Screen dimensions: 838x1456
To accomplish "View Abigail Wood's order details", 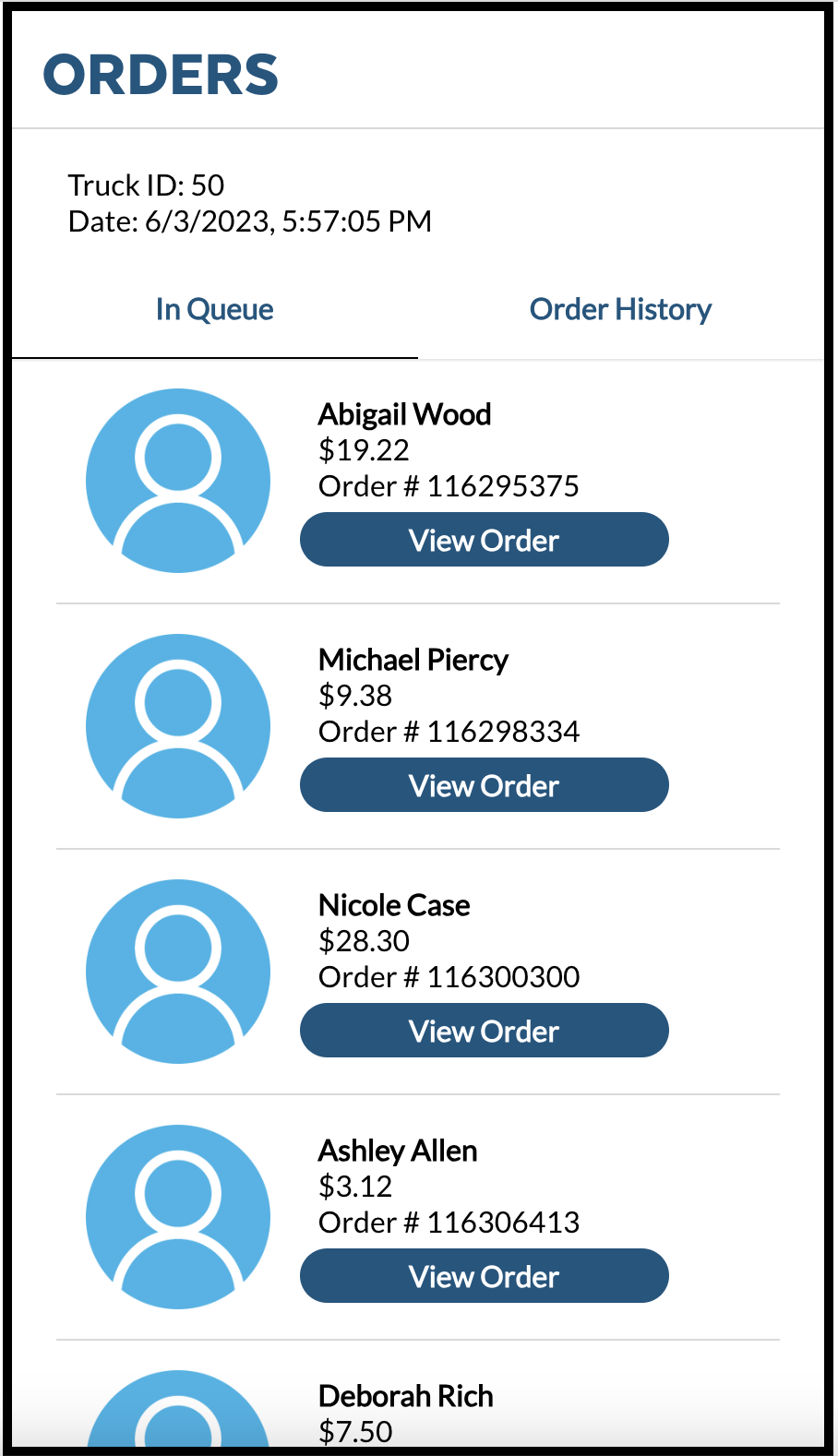I will point(484,540).
